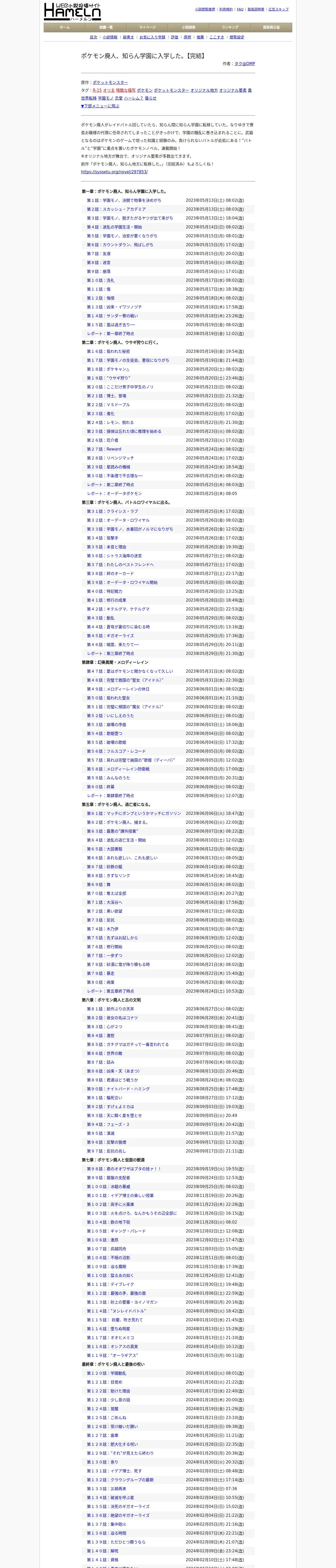Open the 利用規約 link

226,10
